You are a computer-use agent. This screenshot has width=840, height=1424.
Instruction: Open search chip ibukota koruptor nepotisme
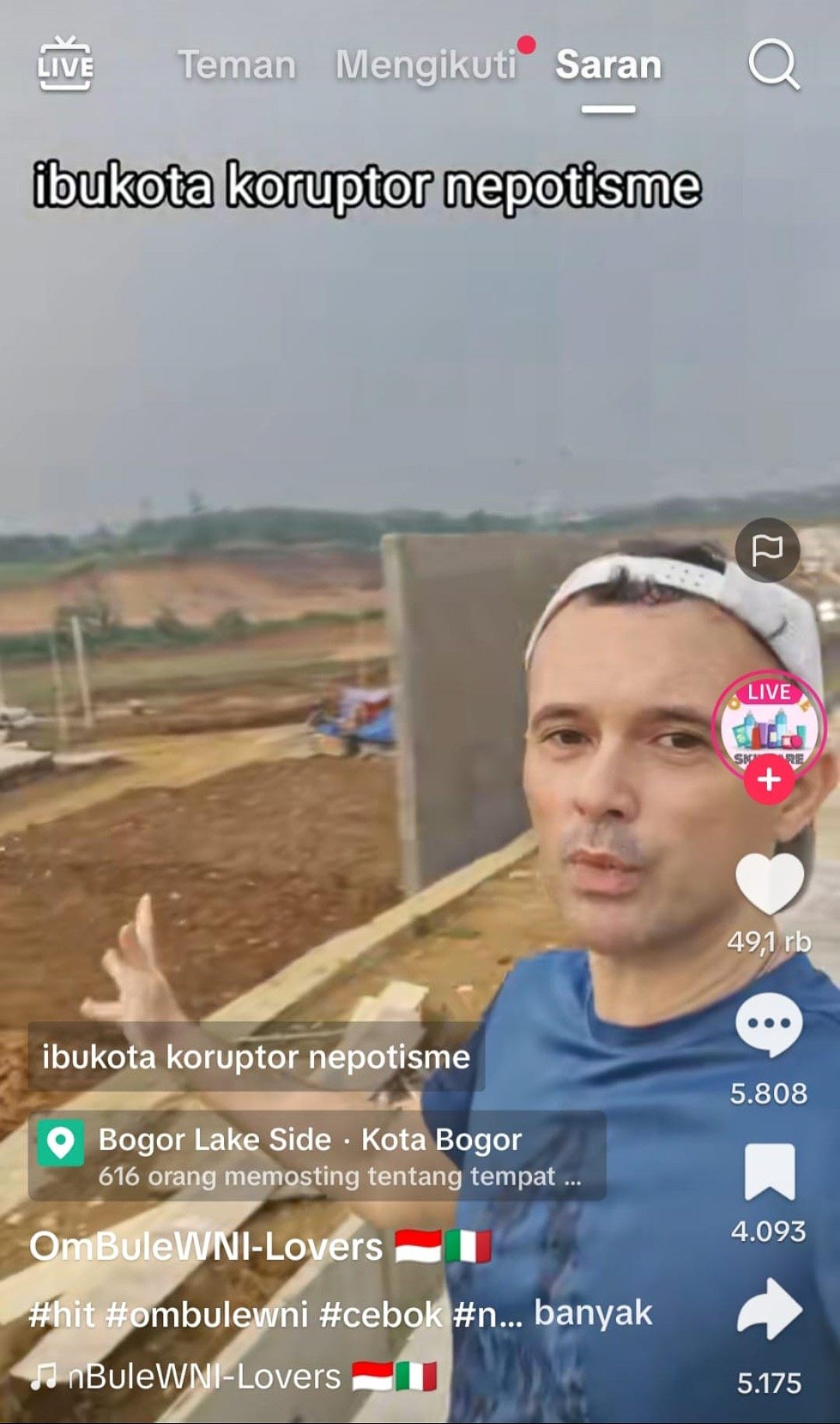click(x=256, y=1057)
